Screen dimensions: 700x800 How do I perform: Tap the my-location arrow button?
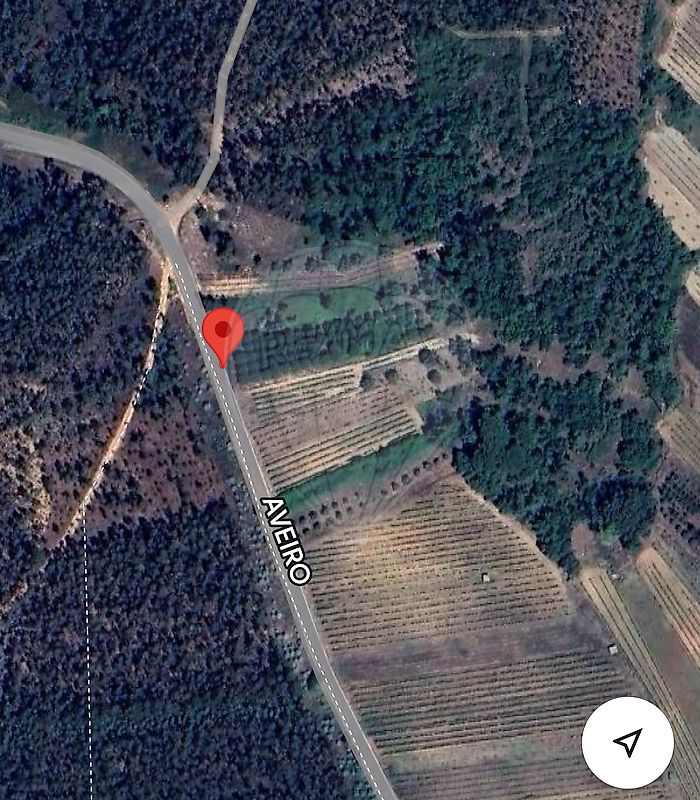click(627, 742)
